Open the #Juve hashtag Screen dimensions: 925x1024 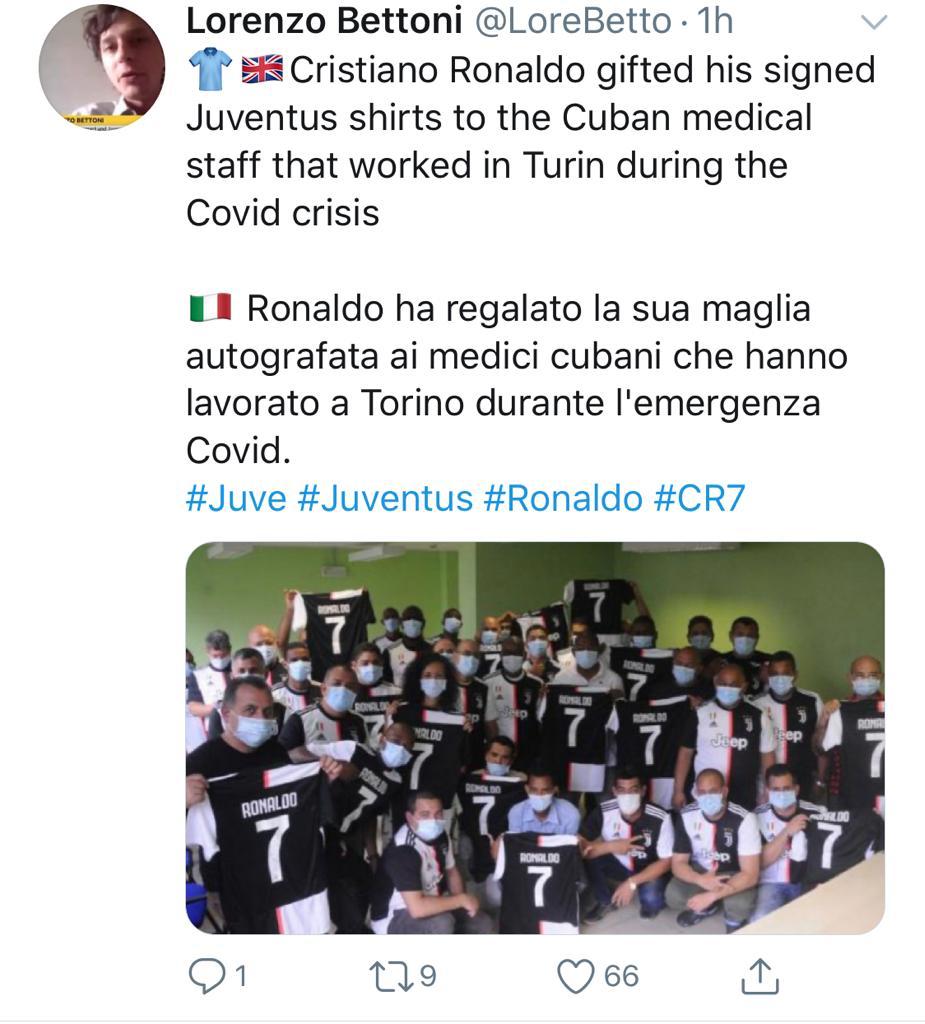tap(236, 497)
